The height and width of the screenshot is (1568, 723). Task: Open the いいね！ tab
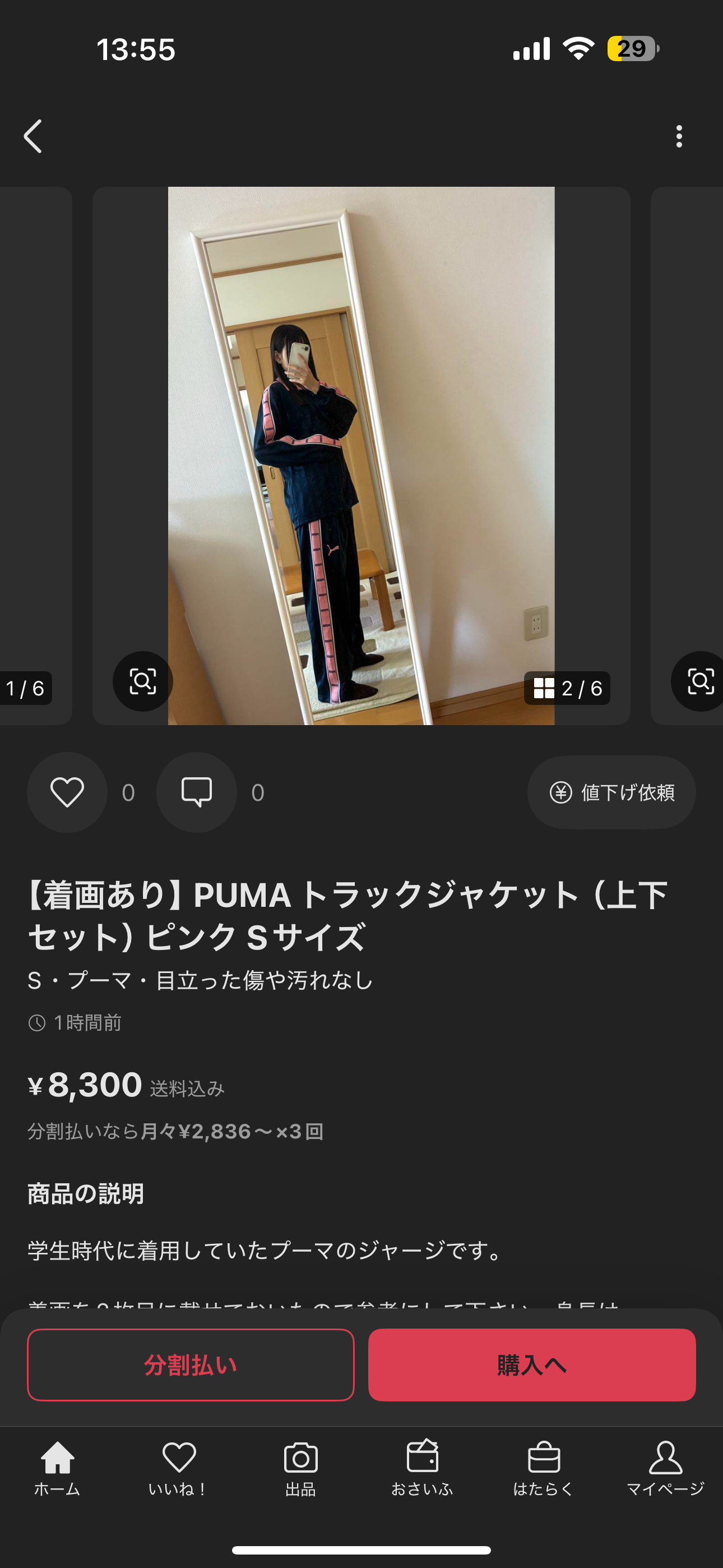point(179,1468)
